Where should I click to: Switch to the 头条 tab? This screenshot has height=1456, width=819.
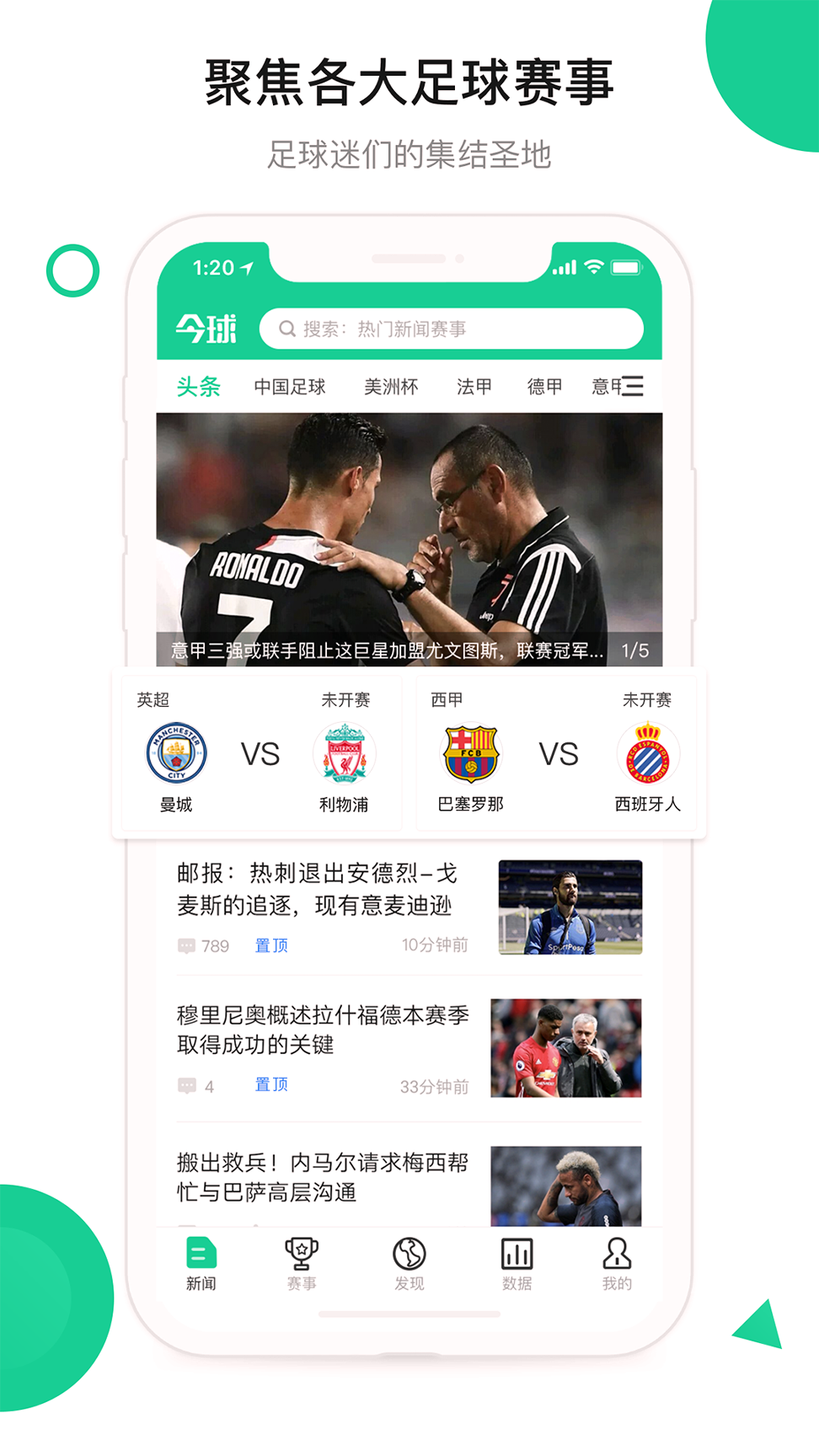pyautogui.click(x=198, y=386)
